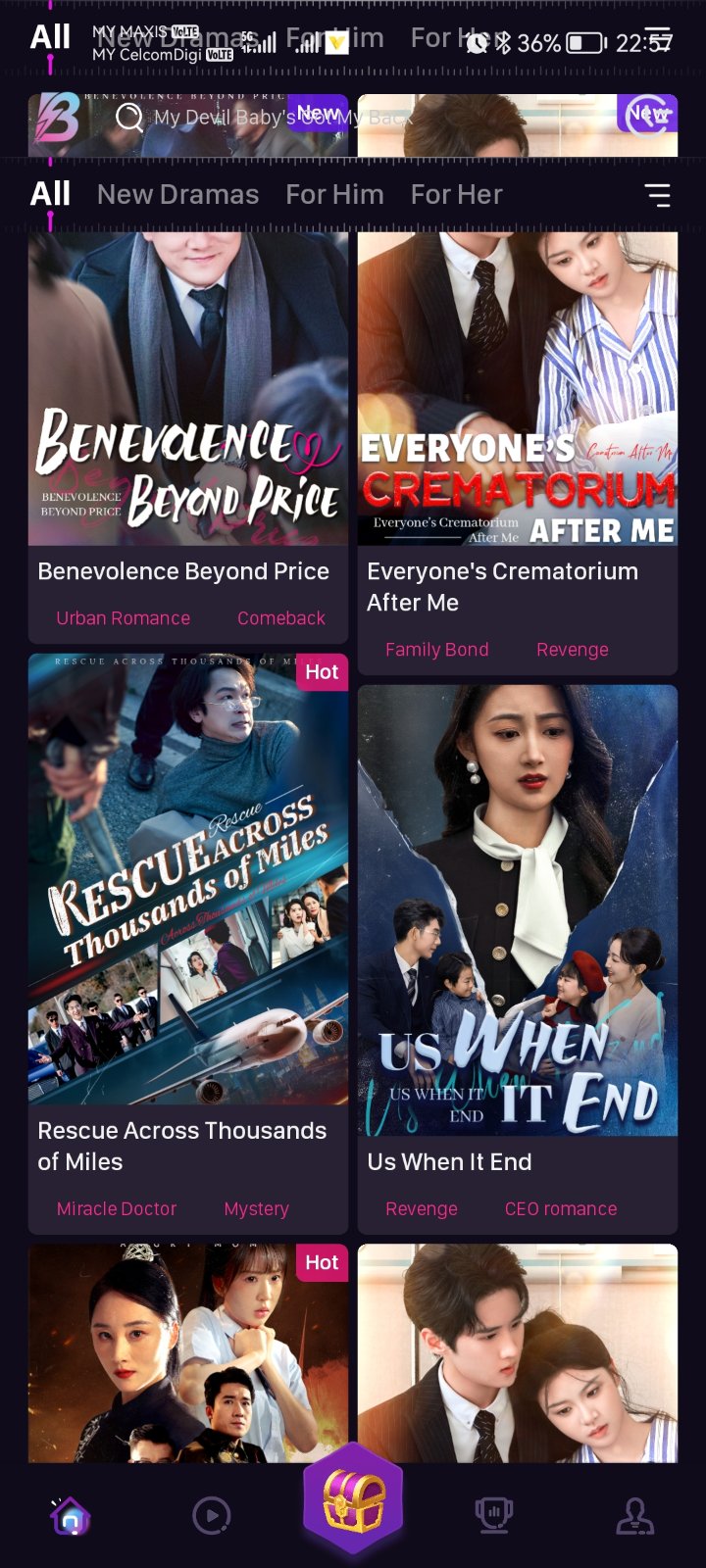Tap the Urban Romance tag
Viewport: 706px width, 1568px height.
click(124, 618)
